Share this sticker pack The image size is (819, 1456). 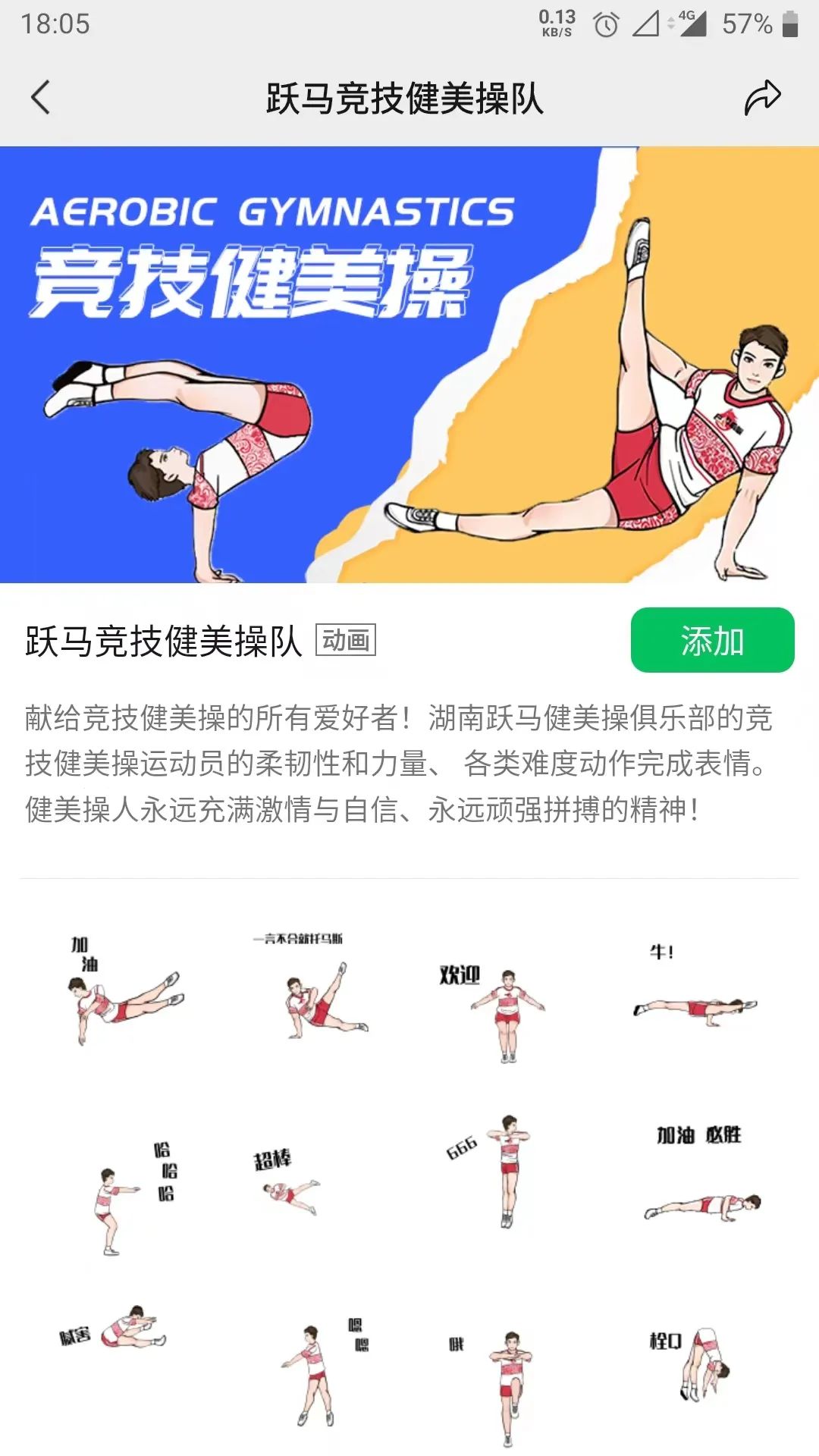coord(761,98)
